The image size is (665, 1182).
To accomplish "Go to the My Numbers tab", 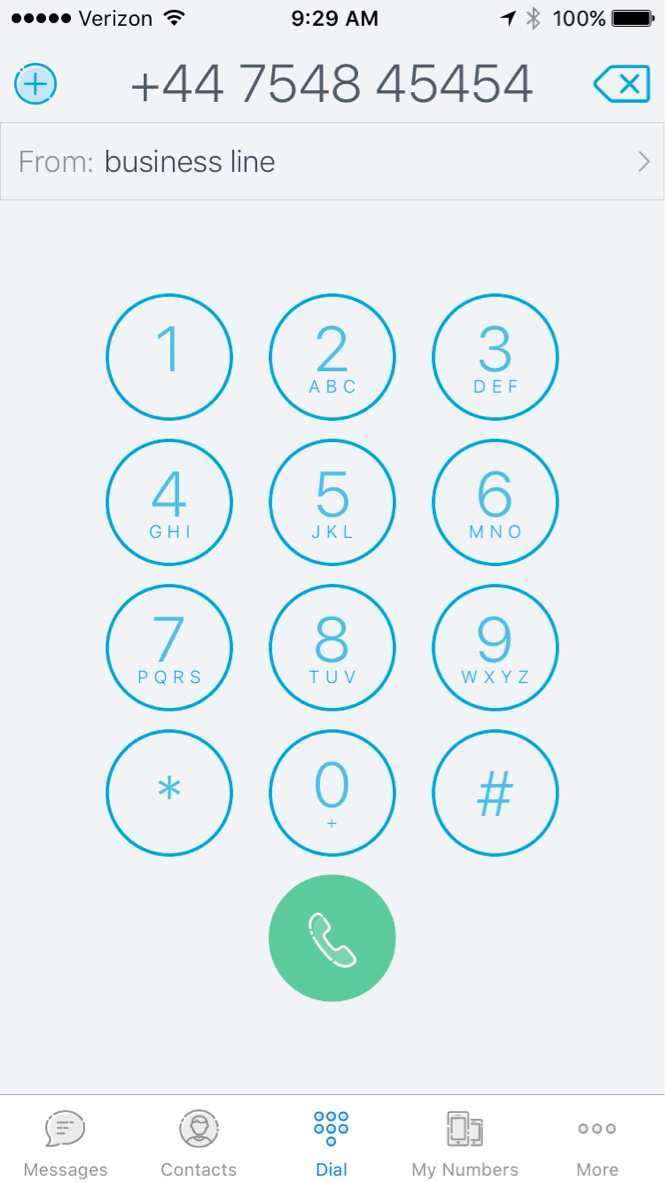I will [465, 1143].
